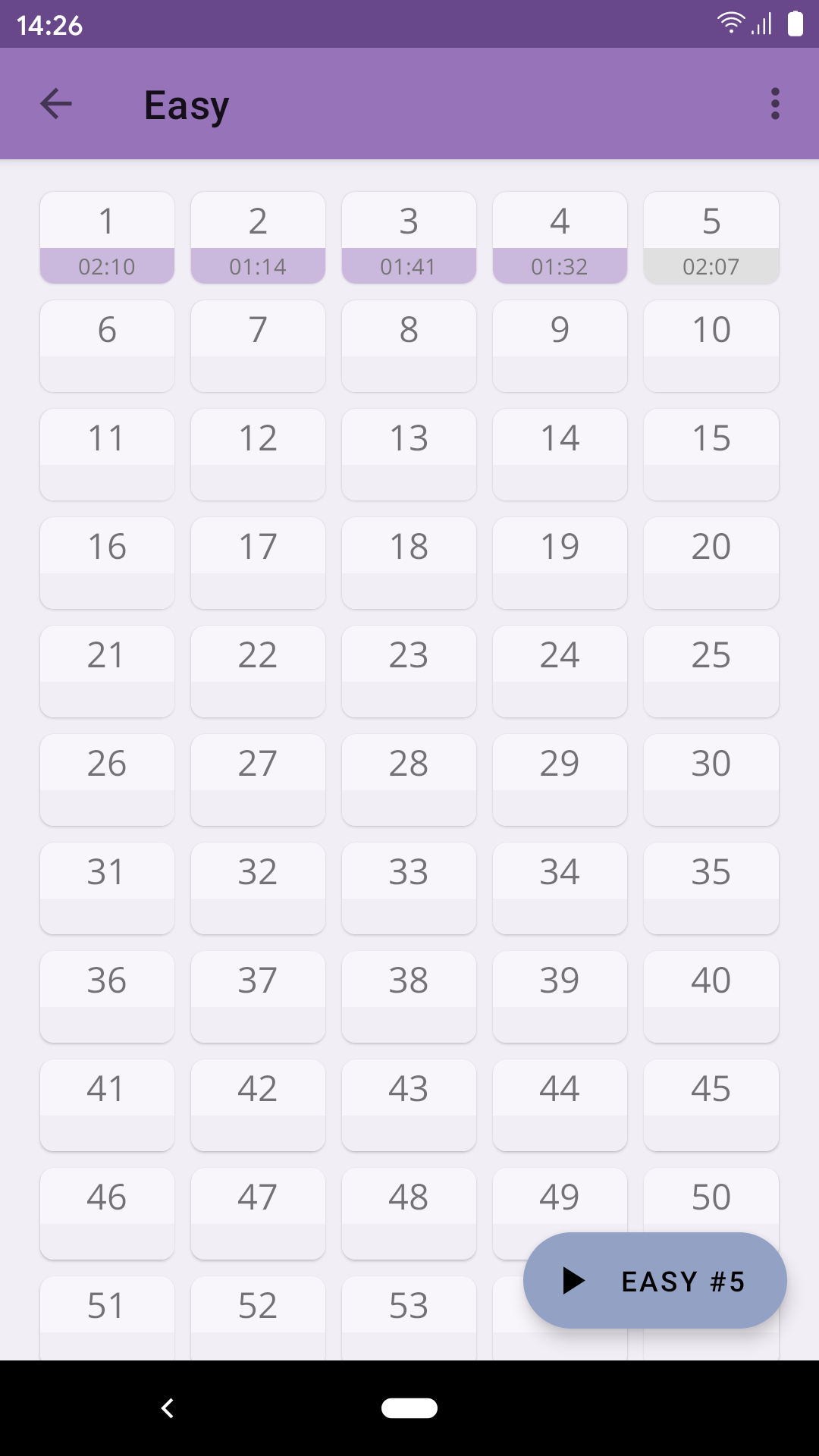Start puzzle number 40
The width and height of the screenshot is (819, 1456).
tap(711, 996)
